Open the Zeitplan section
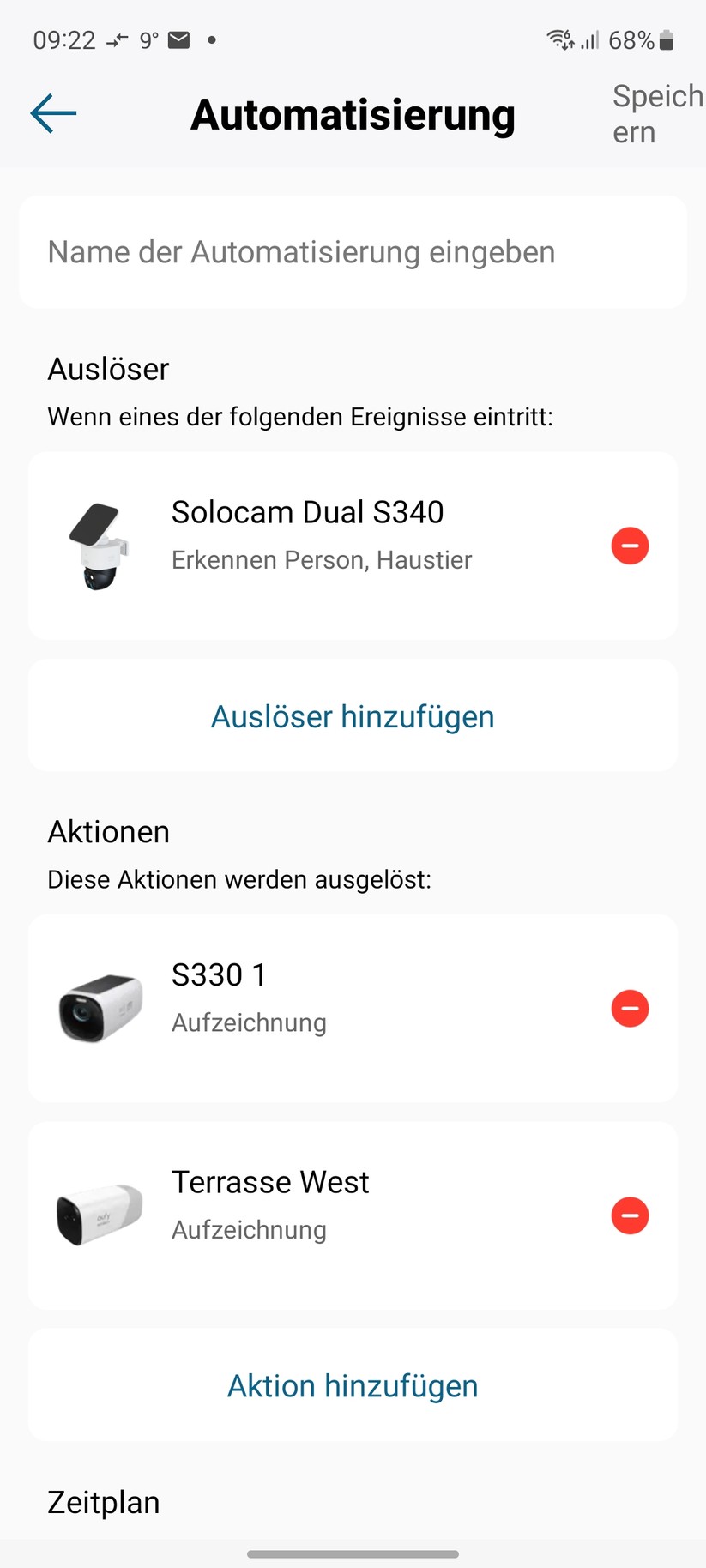 pyautogui.click(x=103, y=1502)
